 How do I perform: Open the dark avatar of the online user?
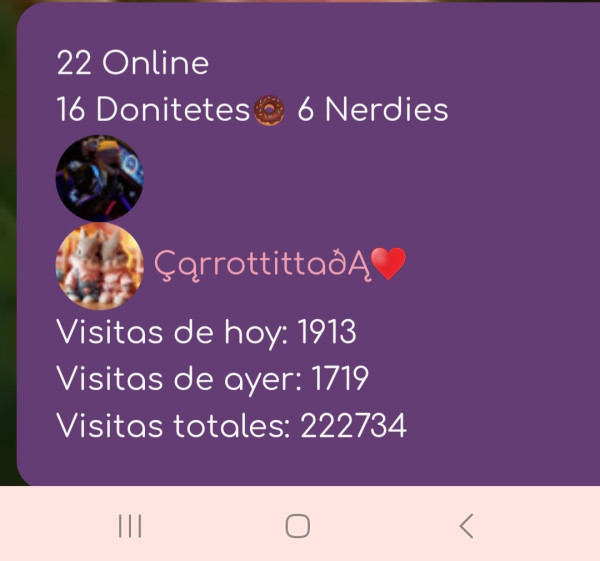(x=99, y=177)
